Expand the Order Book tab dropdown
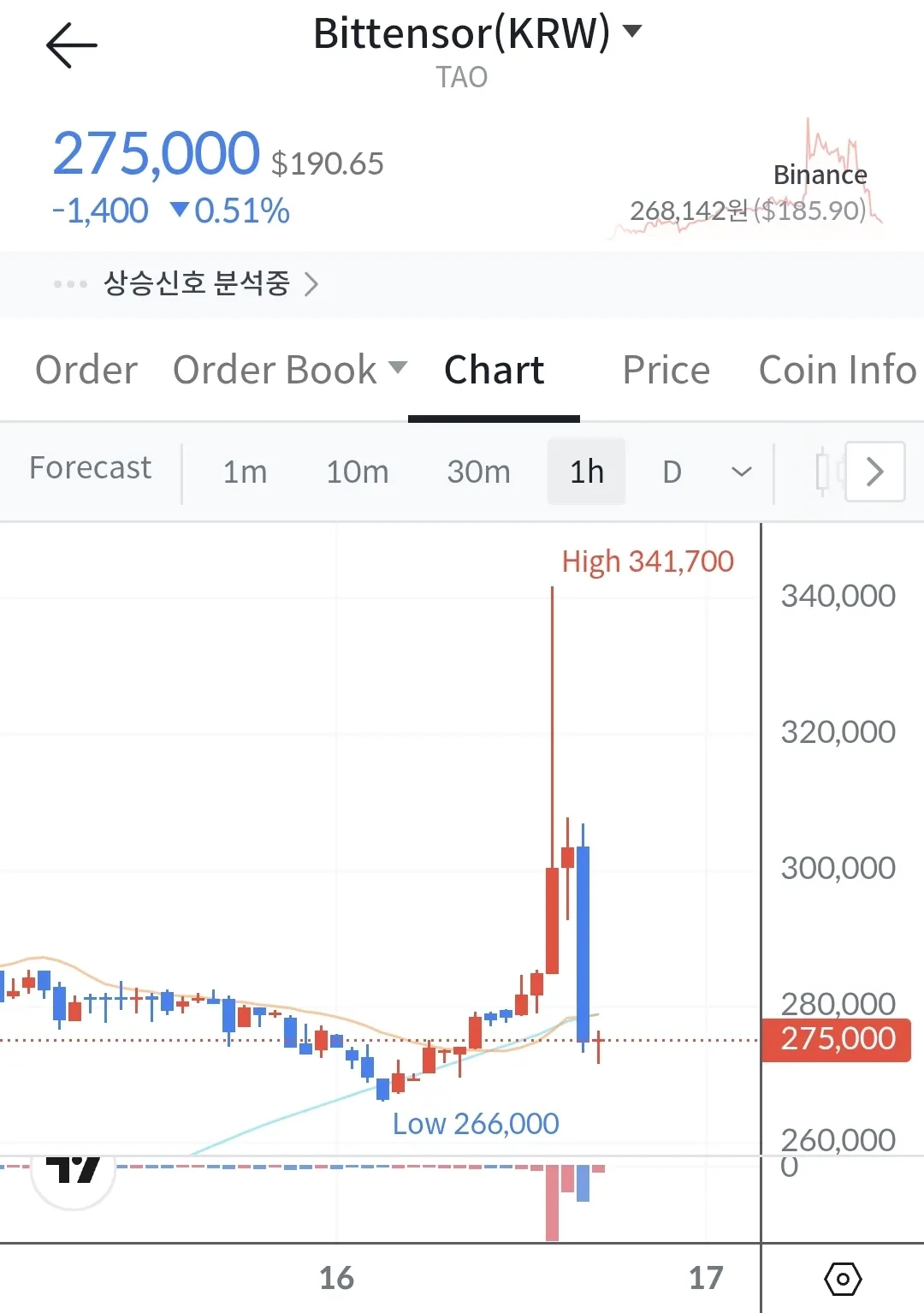 pyautogui.click(x=290, y=371)
